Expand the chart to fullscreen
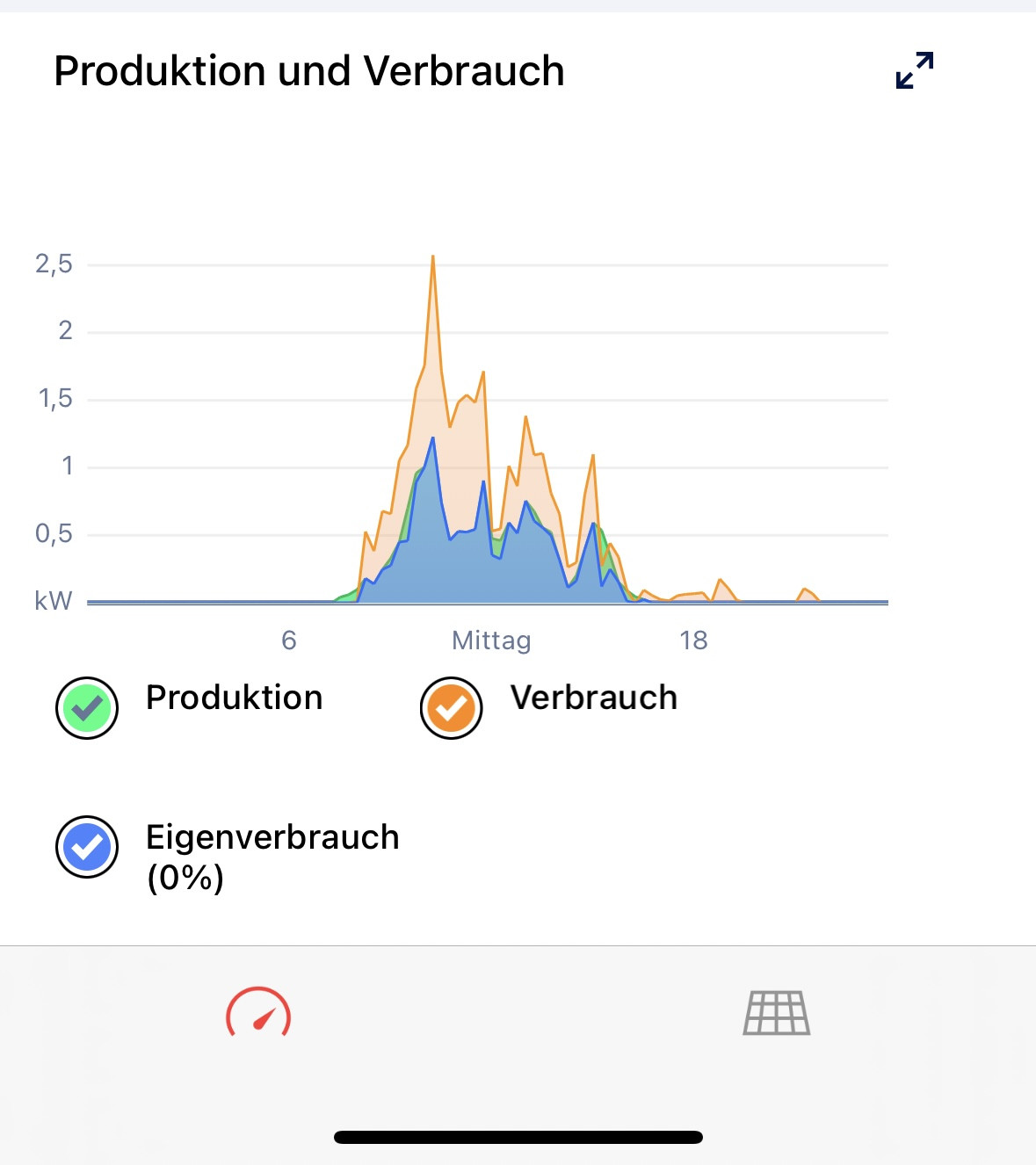1036x1165 pixels. (915, 70)
